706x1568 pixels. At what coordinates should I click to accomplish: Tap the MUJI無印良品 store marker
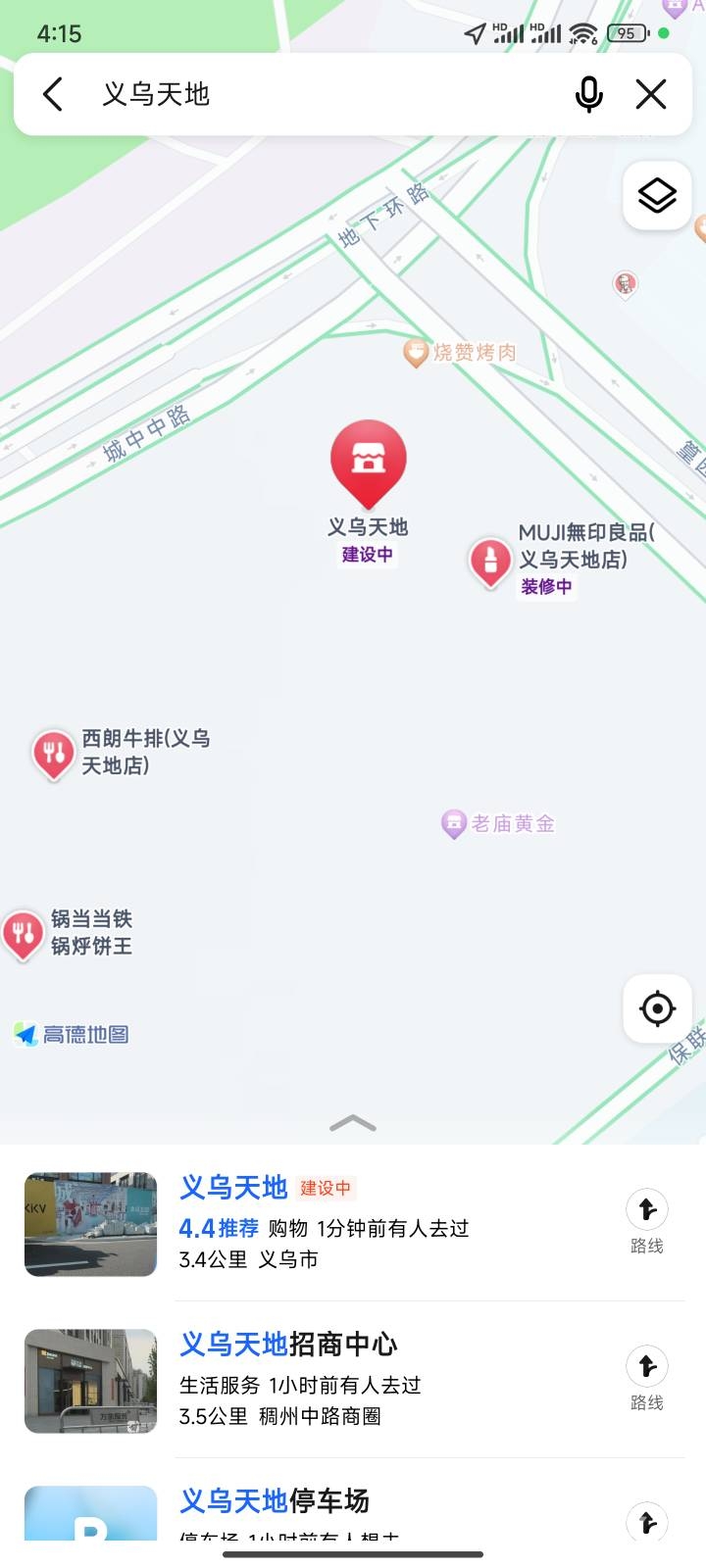[490, 562]
